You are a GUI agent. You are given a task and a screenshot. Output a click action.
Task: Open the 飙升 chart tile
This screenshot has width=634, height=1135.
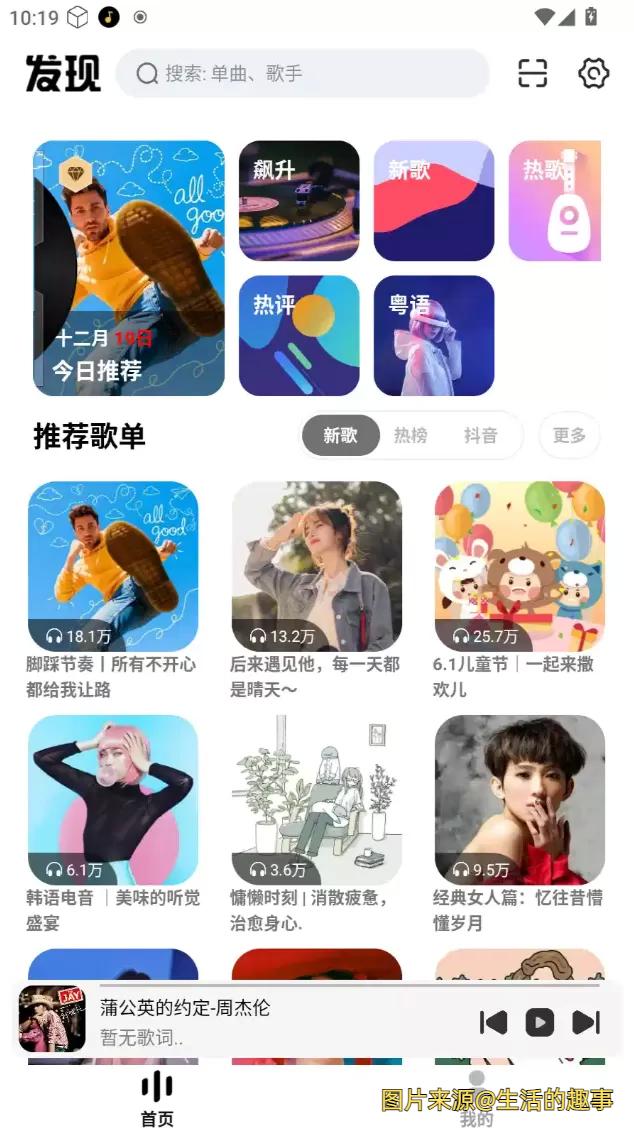point(299,201)
